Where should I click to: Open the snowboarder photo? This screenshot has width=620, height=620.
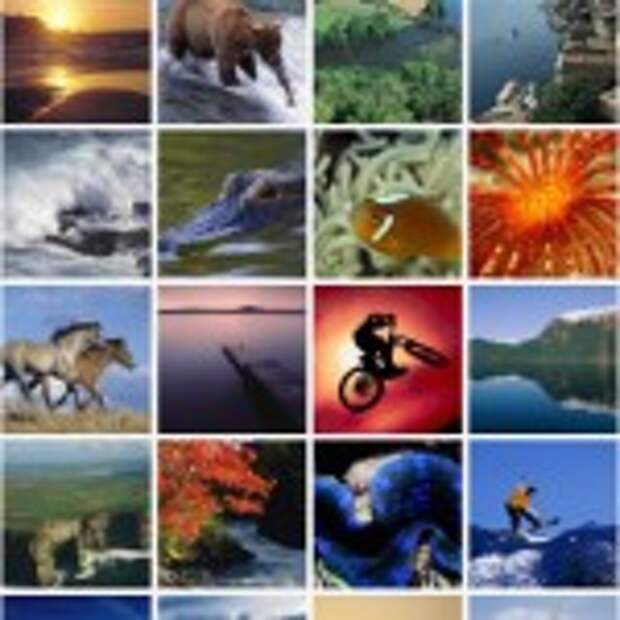pos(543,514)
